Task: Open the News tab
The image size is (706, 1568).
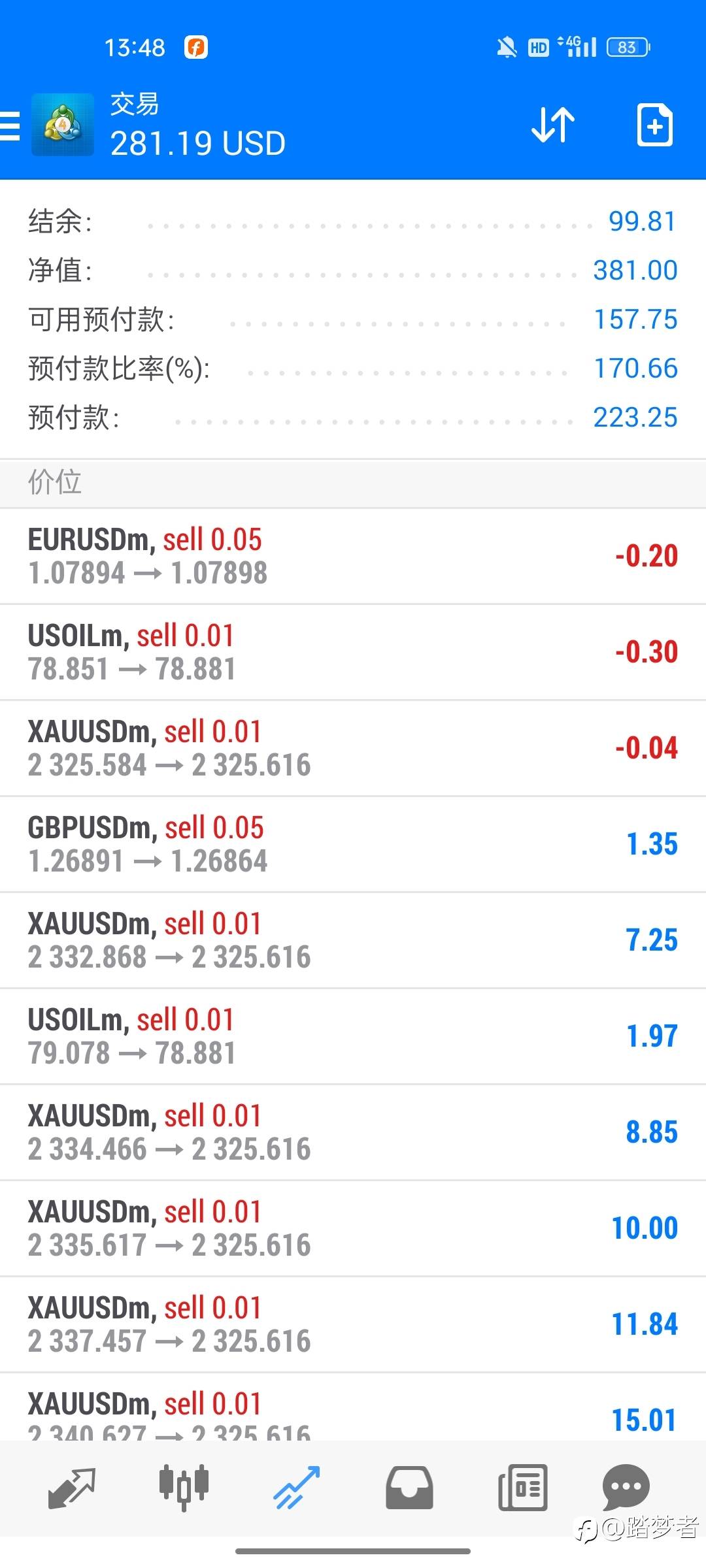Action: 522,1488
